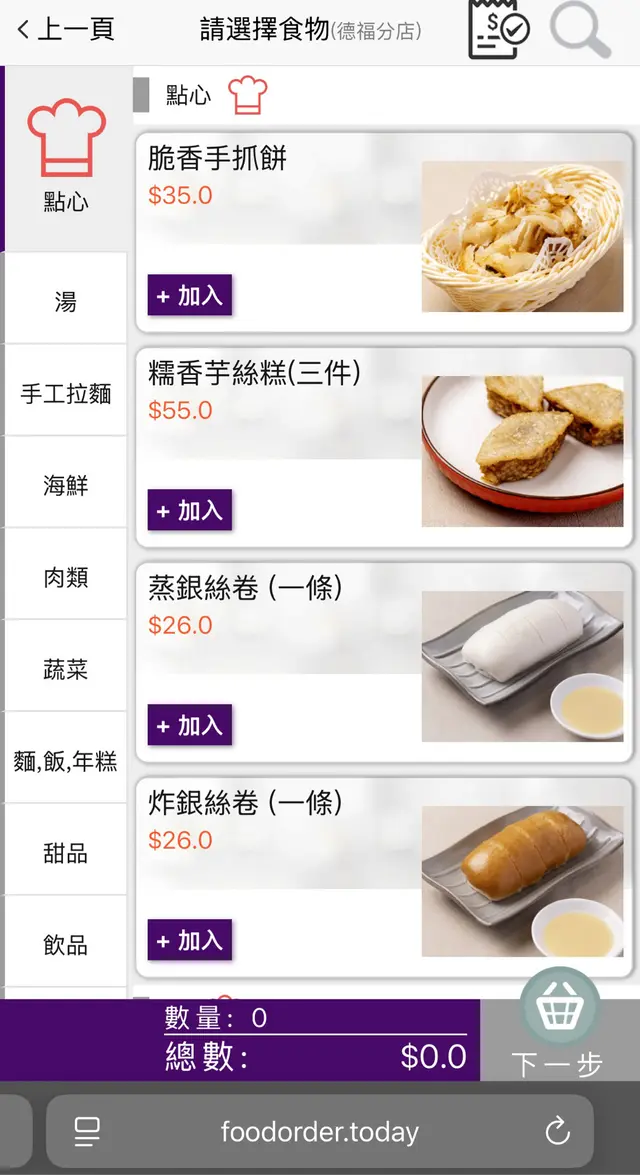Viewport: 640px width, 1175px height.
Task: Add 炸銀絲卷 to the order
Action: click(x=190, y=941)
